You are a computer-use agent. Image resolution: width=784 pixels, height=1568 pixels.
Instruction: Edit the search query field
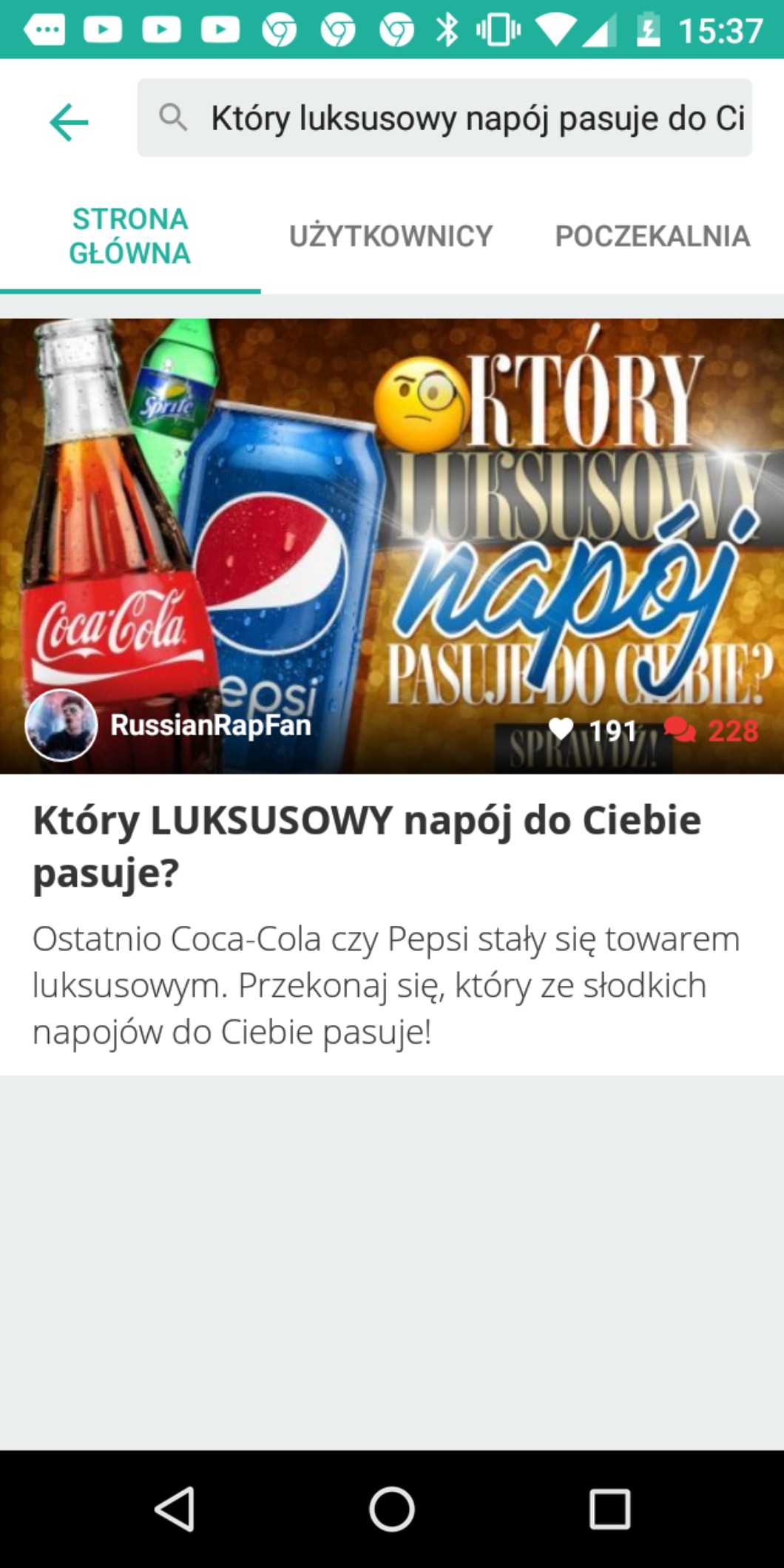coord(476,118)
